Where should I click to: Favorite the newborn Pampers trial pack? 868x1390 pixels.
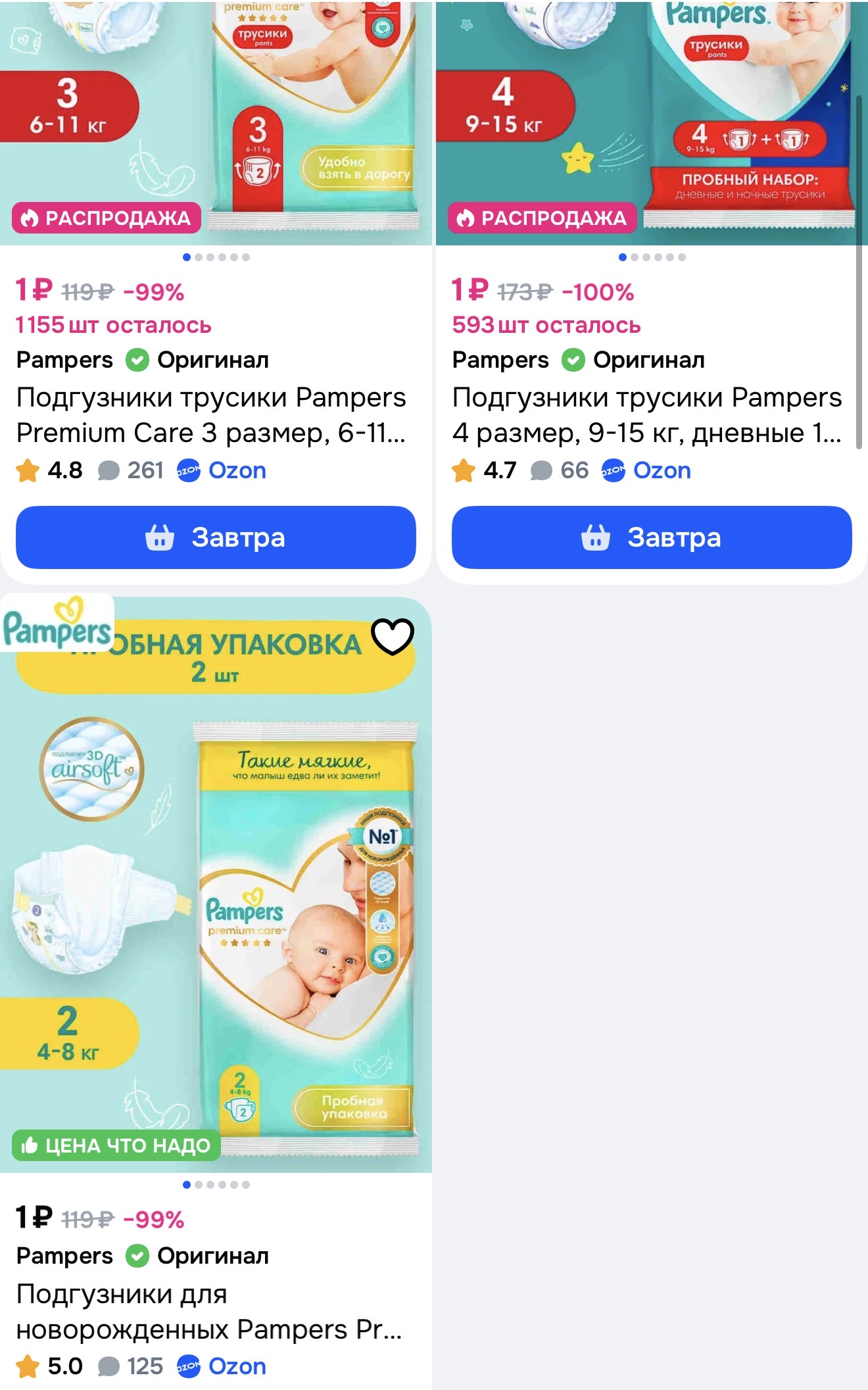coord(393,636)
